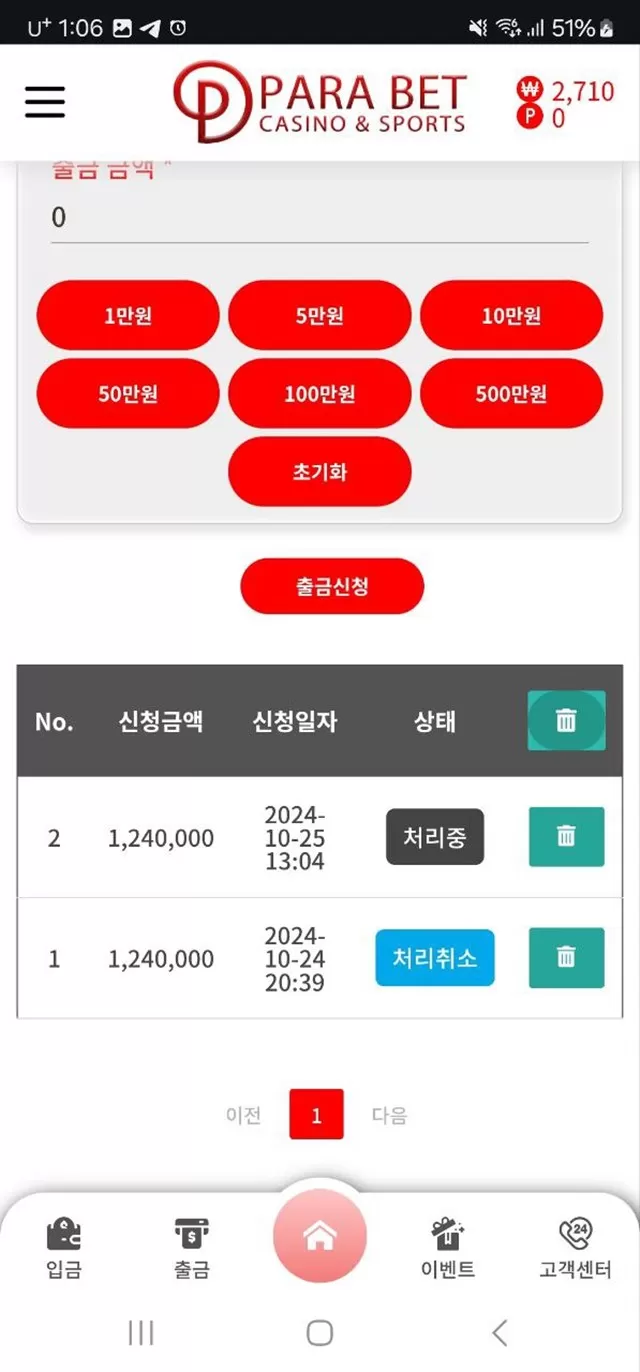Tap 다음 to go to next page
640x1372 pixels.
[x=389, y=1115]
